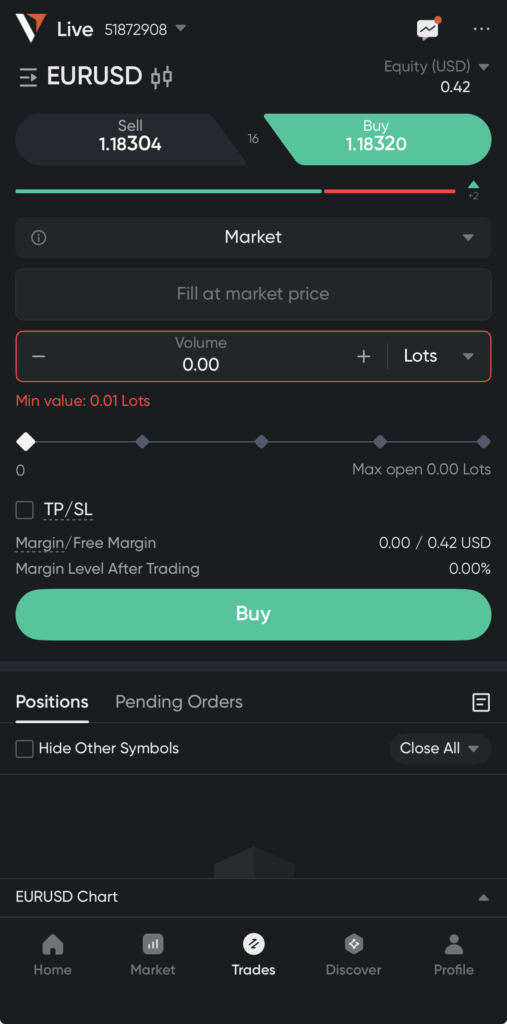Screen dimensions: 507x1024
Task: Decrease volume with the minus button
Action: click(x=39, y=356)
